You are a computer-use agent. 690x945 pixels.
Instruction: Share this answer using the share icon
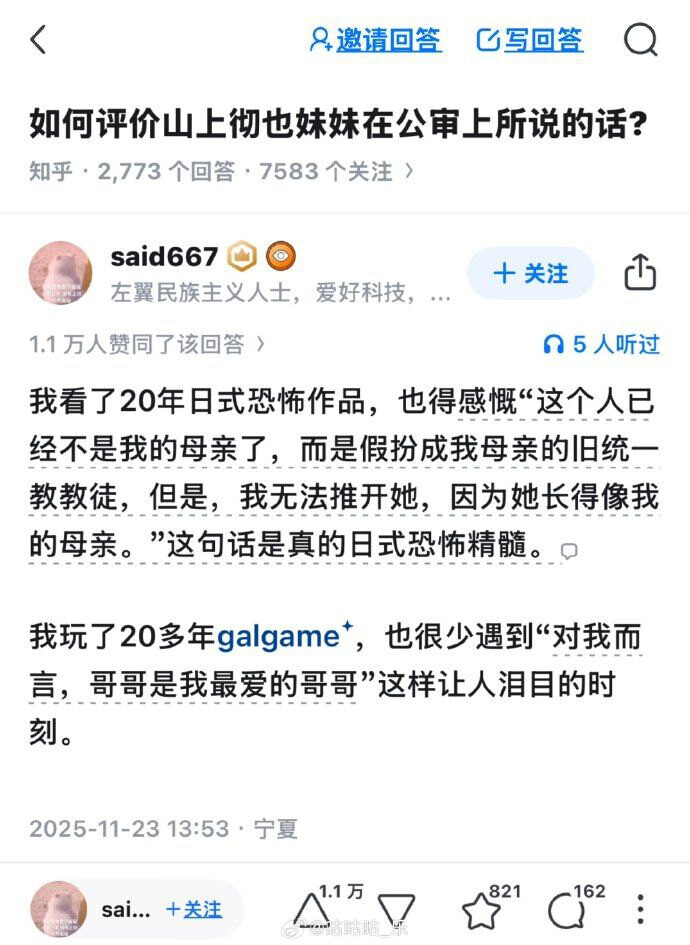click(x=640, y=272)
